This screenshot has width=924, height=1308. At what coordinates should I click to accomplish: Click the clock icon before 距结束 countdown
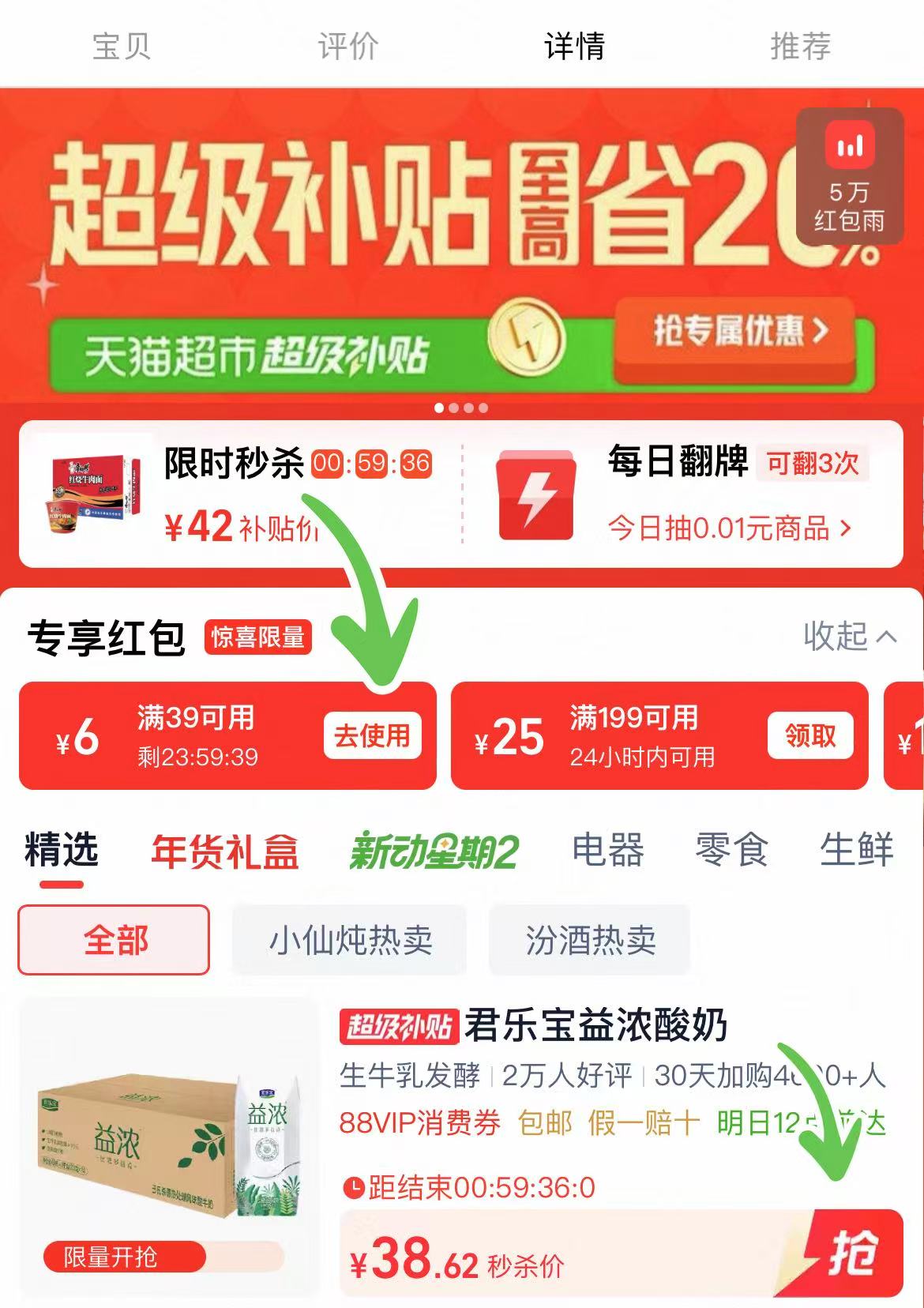coord(354,1184)
